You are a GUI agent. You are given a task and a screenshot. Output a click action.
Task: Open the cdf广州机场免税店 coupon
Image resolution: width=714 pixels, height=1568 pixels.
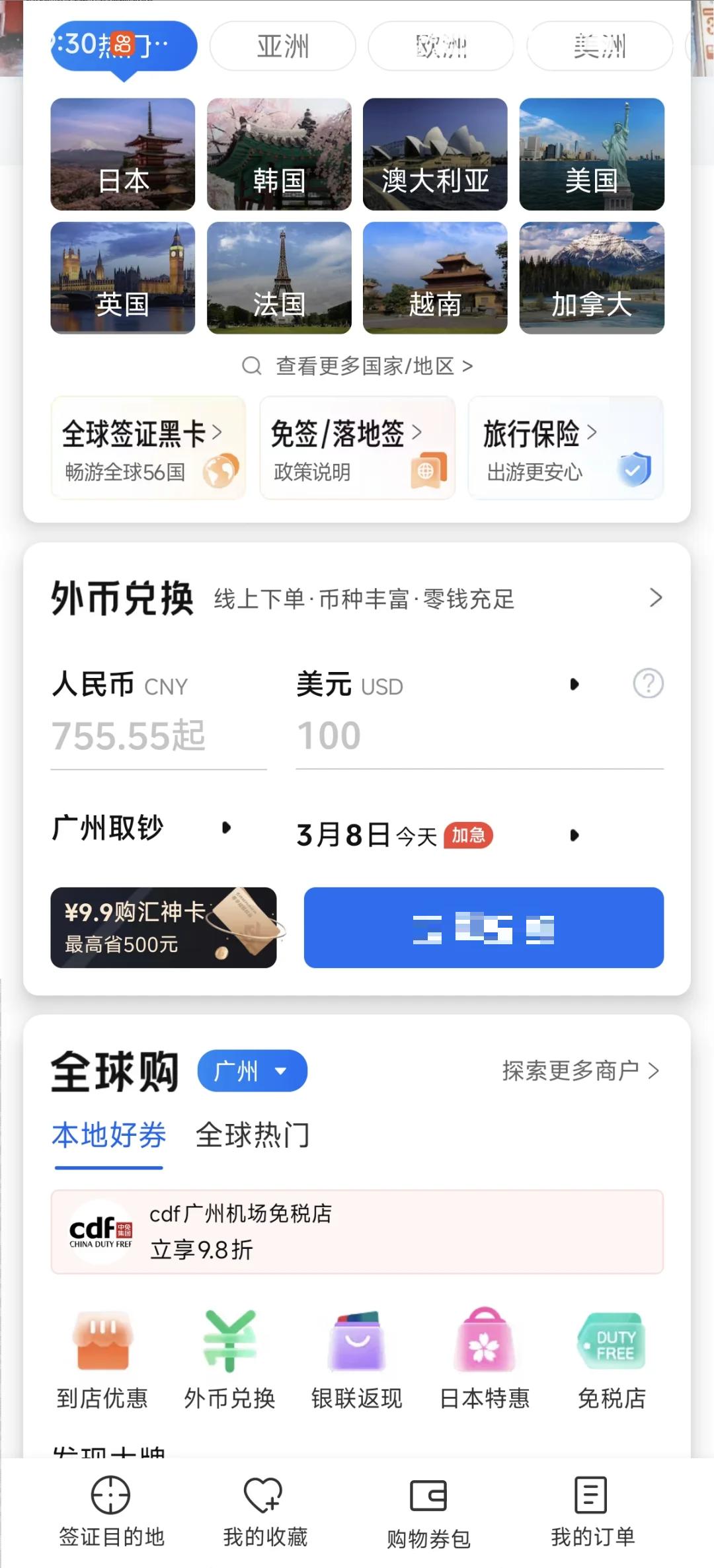(x=357, y=1232)
